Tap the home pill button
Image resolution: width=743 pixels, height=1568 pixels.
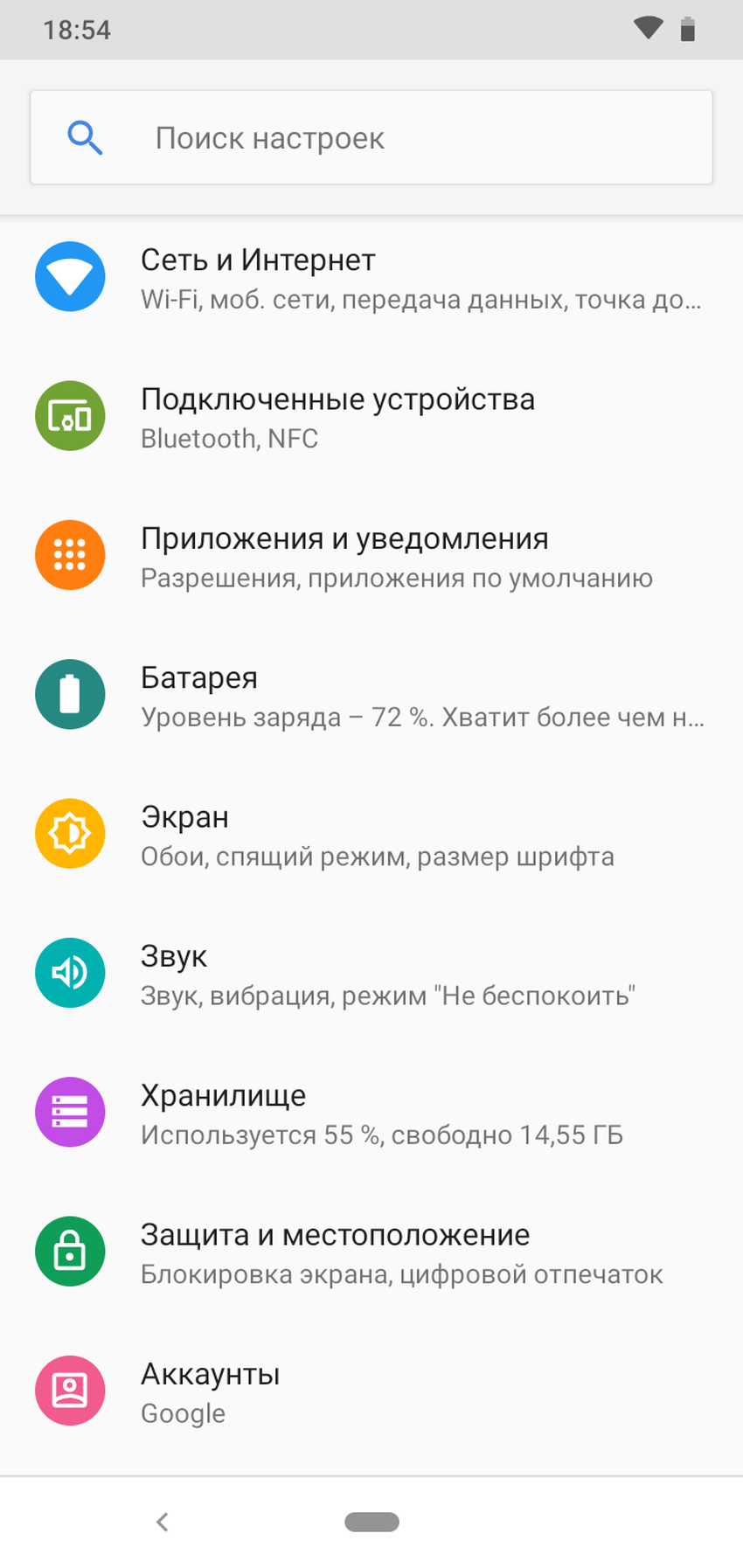371,1522
